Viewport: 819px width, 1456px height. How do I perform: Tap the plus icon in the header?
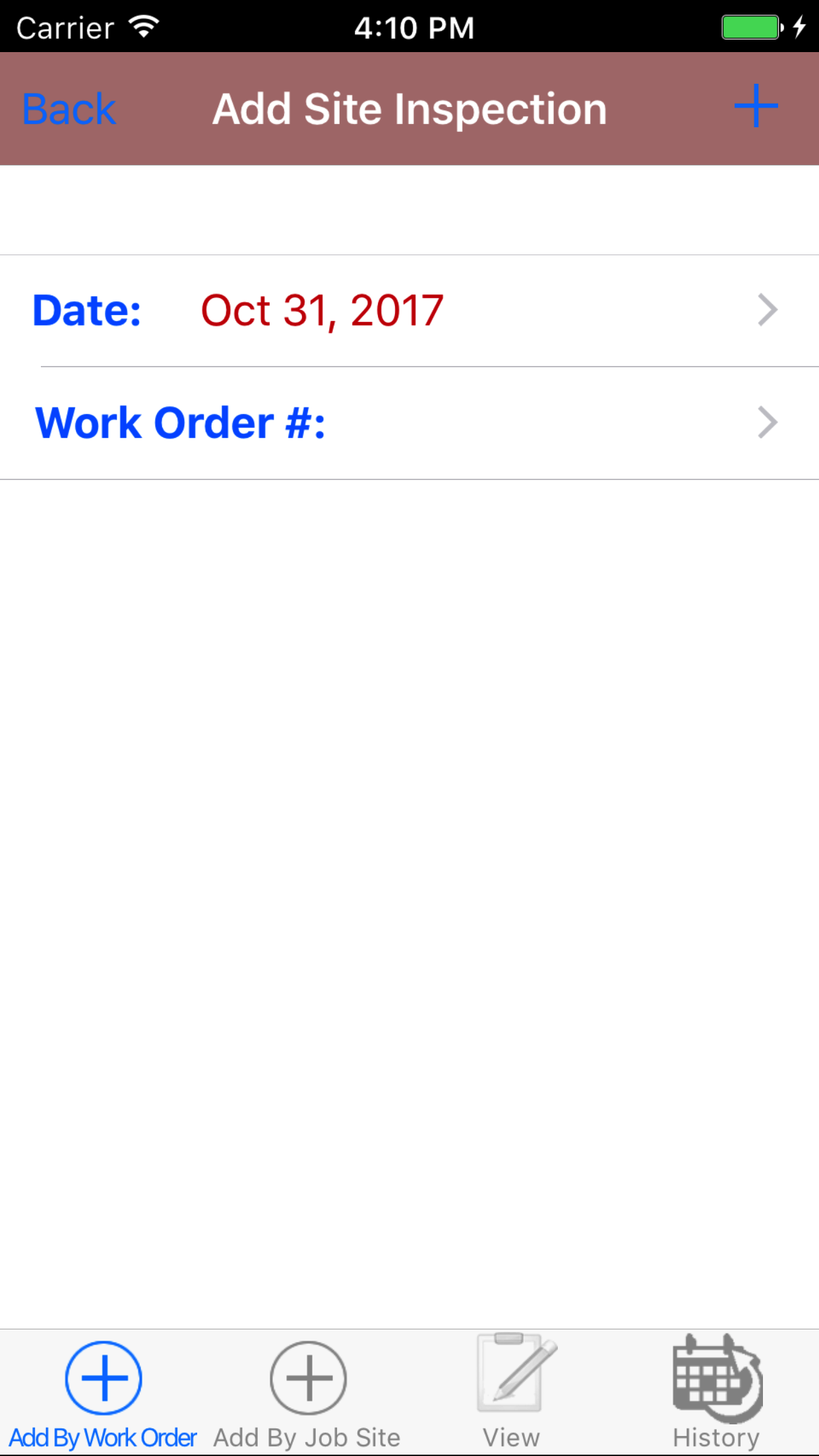pyautogui.click(x=756, y=106)
